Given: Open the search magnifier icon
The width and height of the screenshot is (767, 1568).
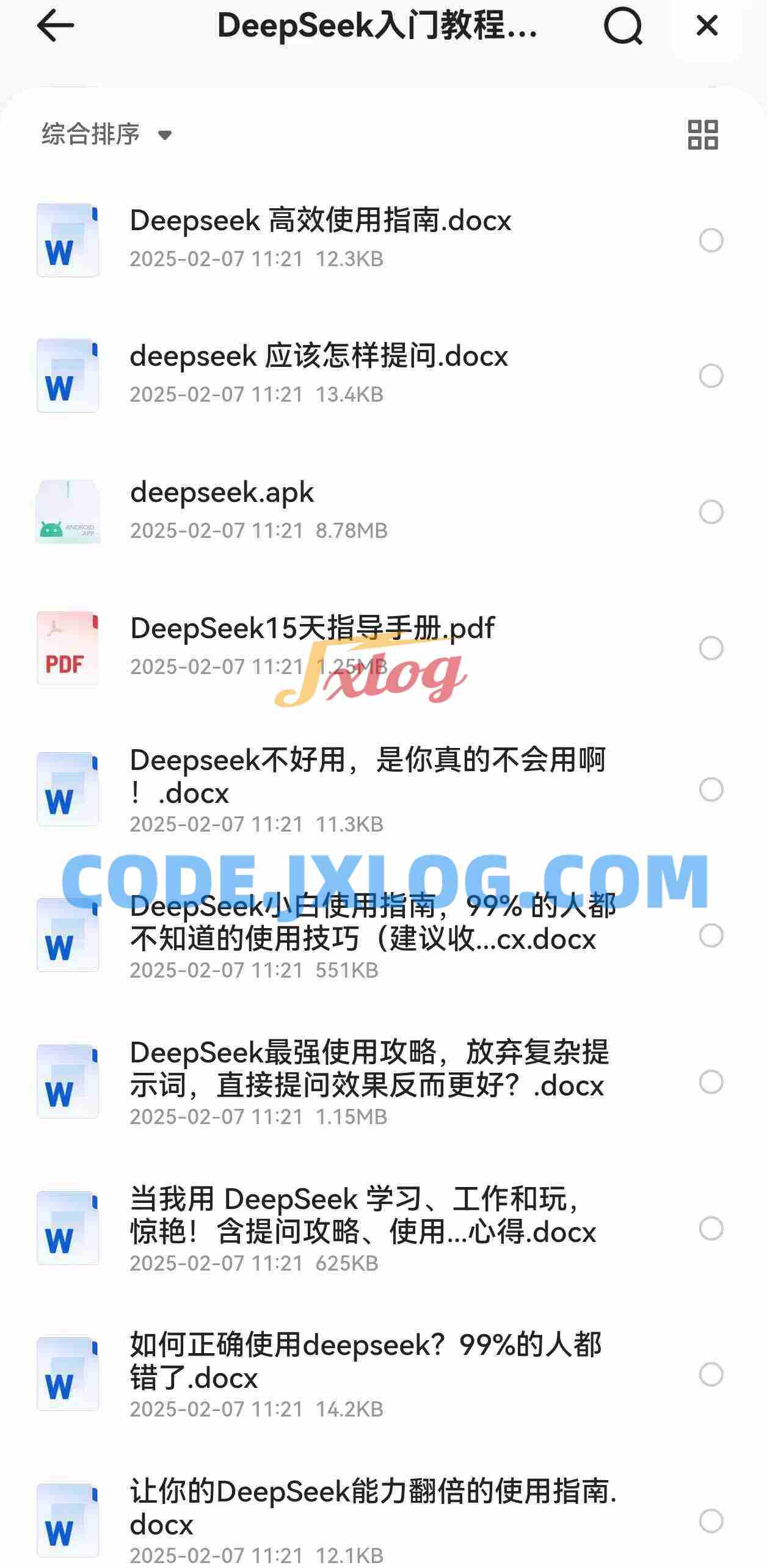Looking at the screenshot, I should [623, 26].
